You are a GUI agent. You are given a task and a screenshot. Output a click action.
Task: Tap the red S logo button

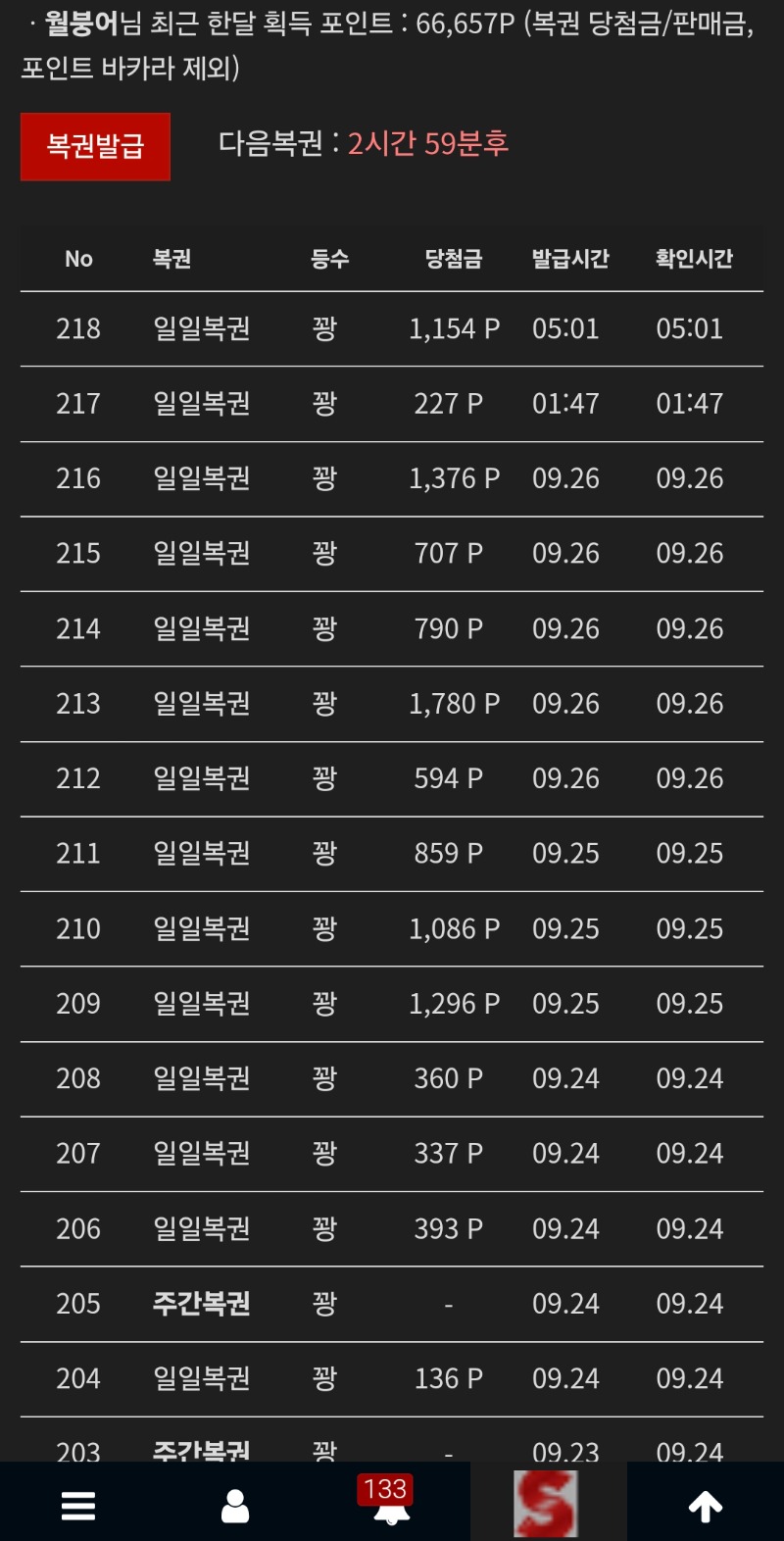click(547, 1503)
